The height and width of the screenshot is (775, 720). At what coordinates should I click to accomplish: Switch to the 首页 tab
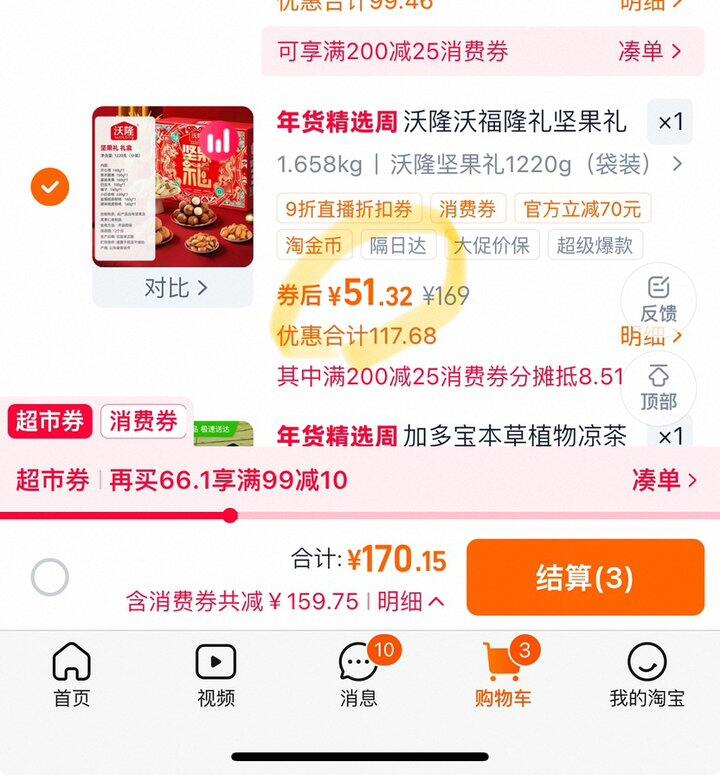pyautogui.click(x=71, y=675)
